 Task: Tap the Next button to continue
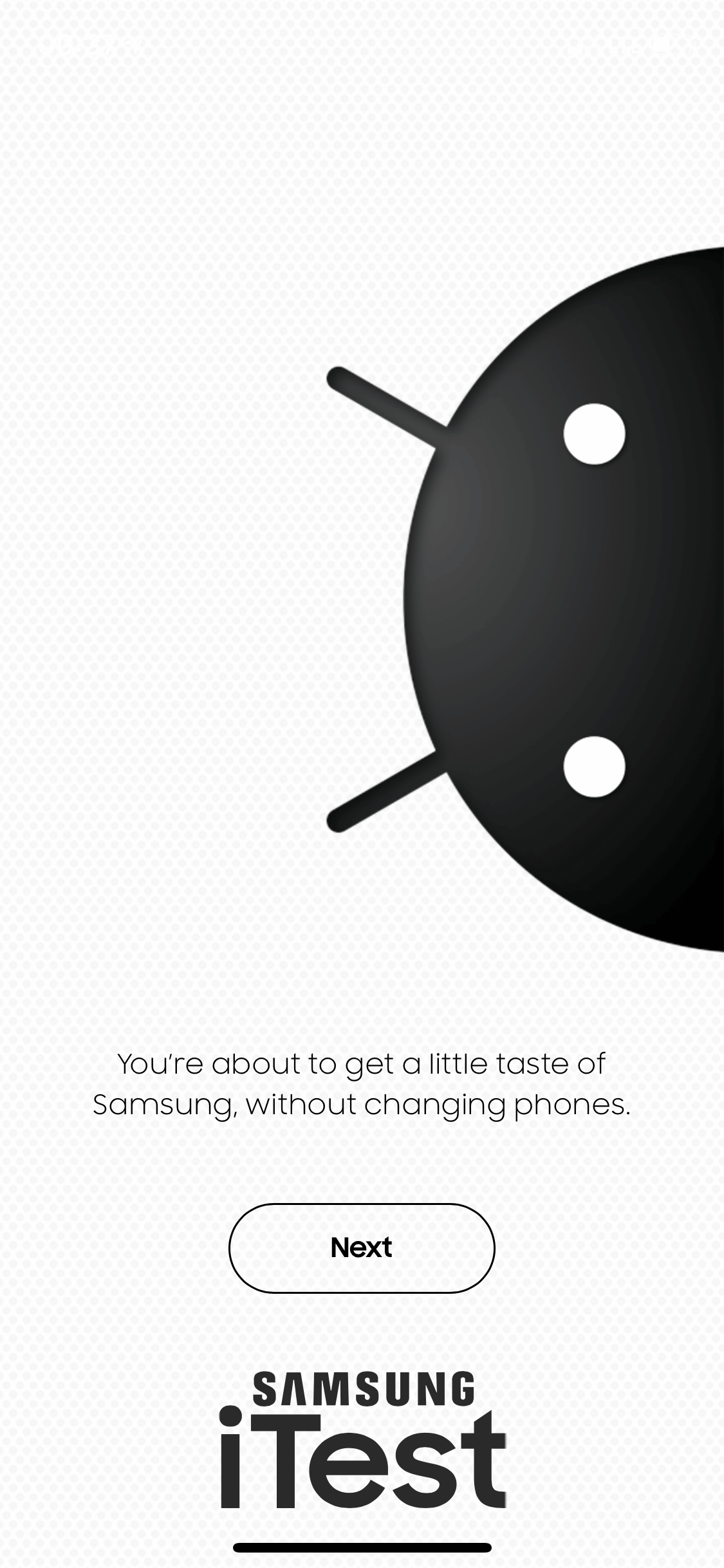click(x=362, y=1248)
